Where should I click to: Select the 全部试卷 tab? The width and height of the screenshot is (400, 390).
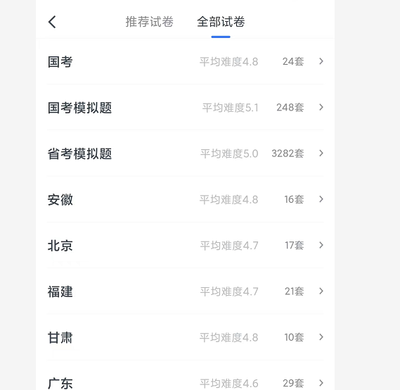click(221, 22)
